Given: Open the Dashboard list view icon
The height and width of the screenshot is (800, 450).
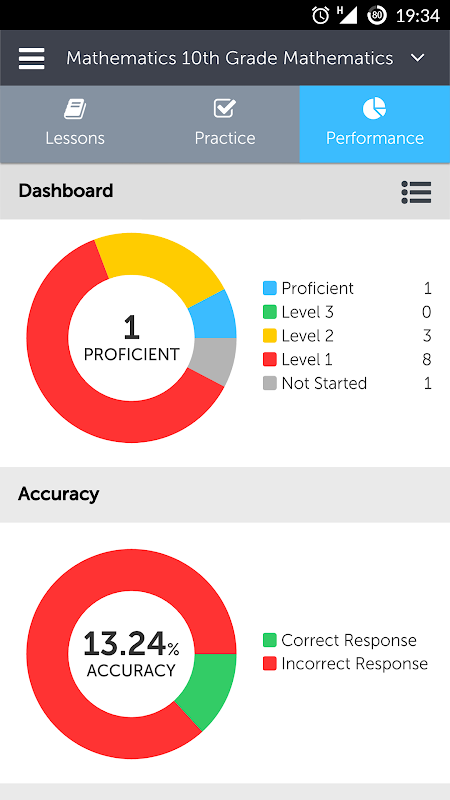Looking at the screenshot, I should (416, 192).
